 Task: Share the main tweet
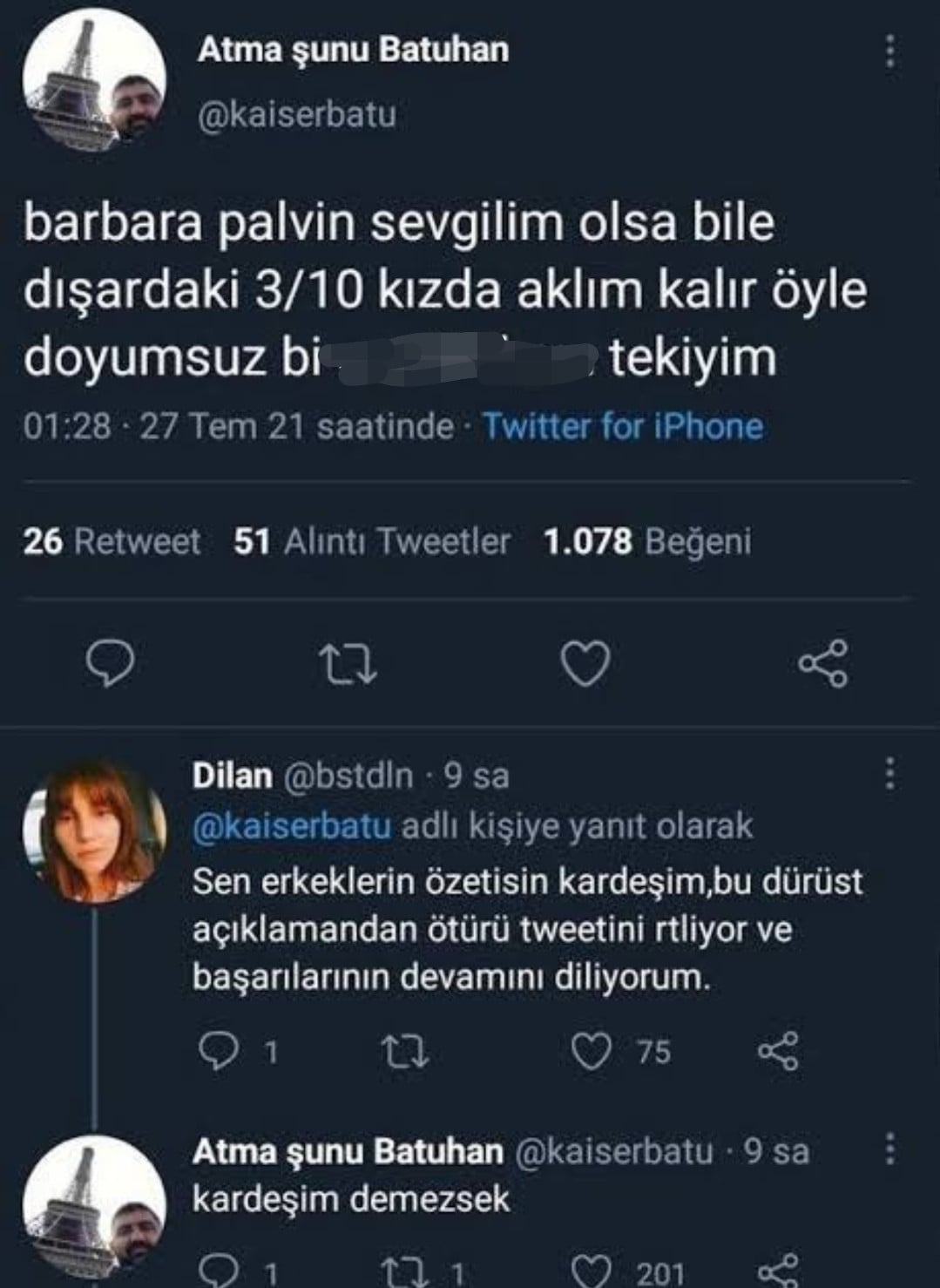(823, 664)
